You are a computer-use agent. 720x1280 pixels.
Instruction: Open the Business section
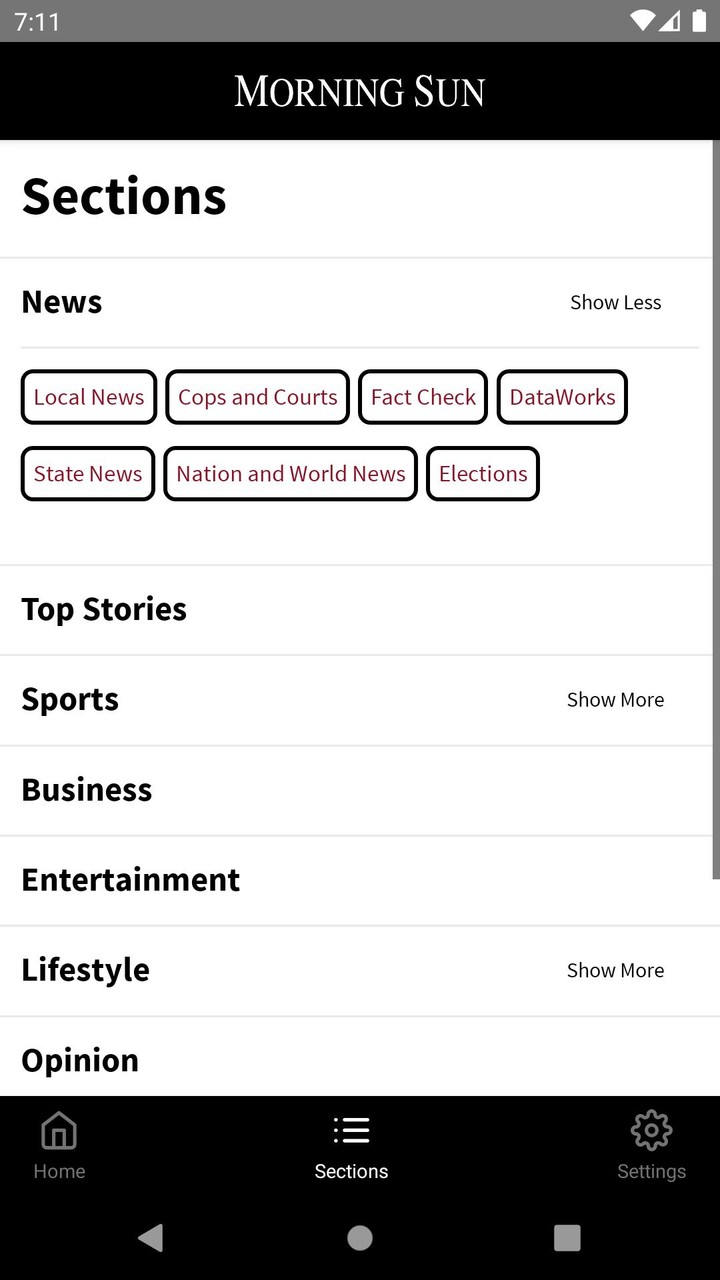pyautogui.click(x=87, y=790)
